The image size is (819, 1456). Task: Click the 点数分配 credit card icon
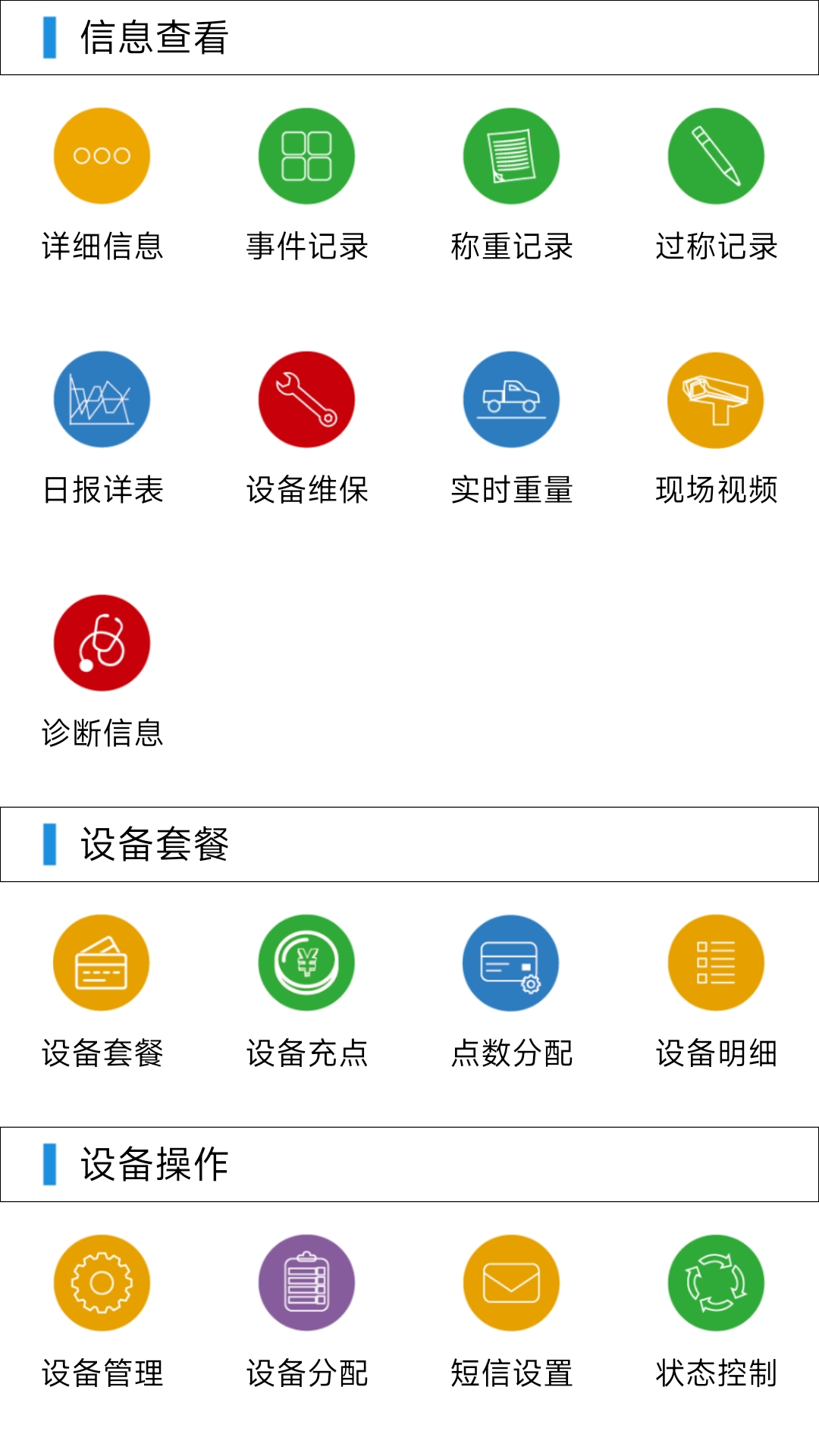[510, 962]
